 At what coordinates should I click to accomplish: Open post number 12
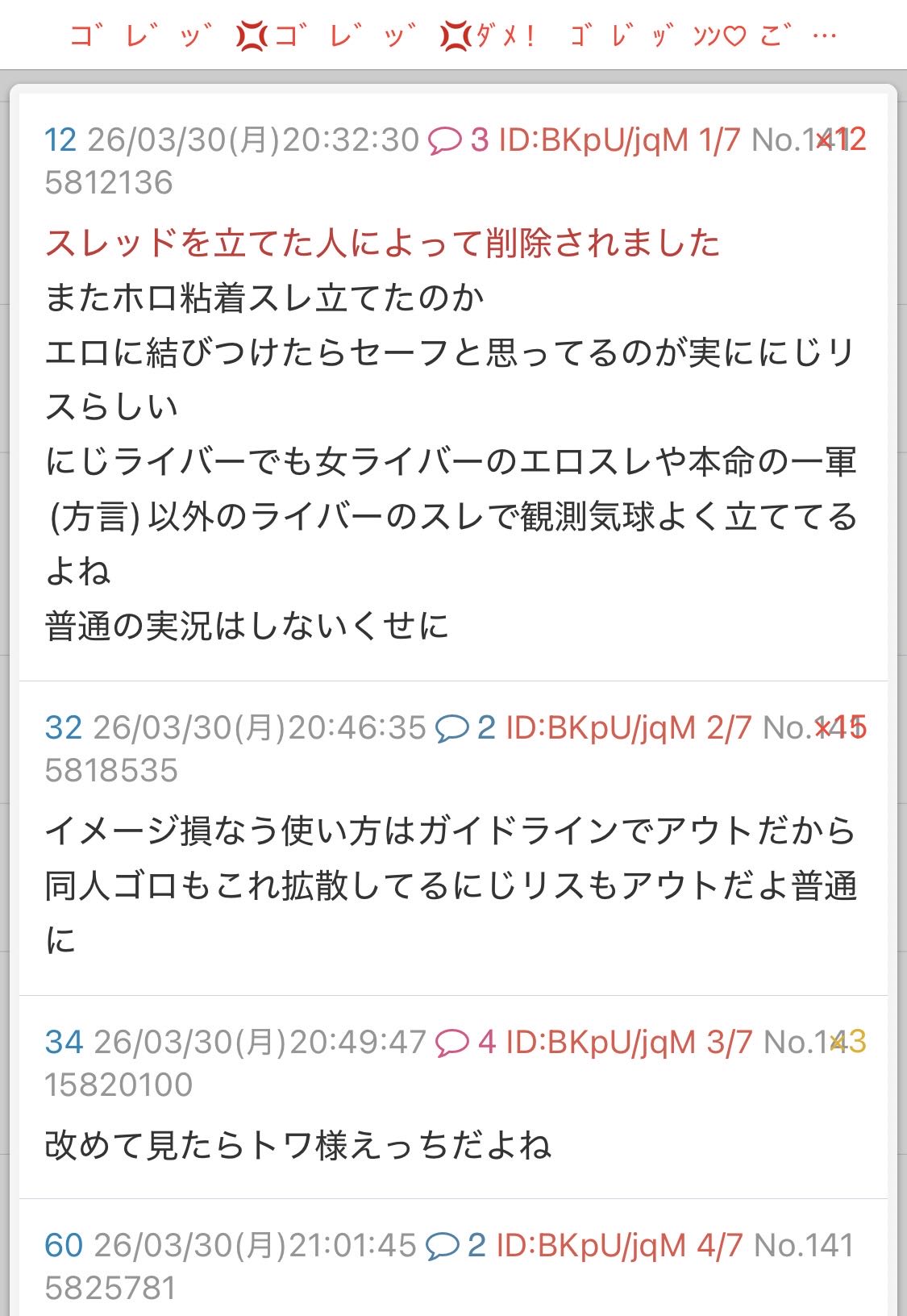[x=60, y=140]
